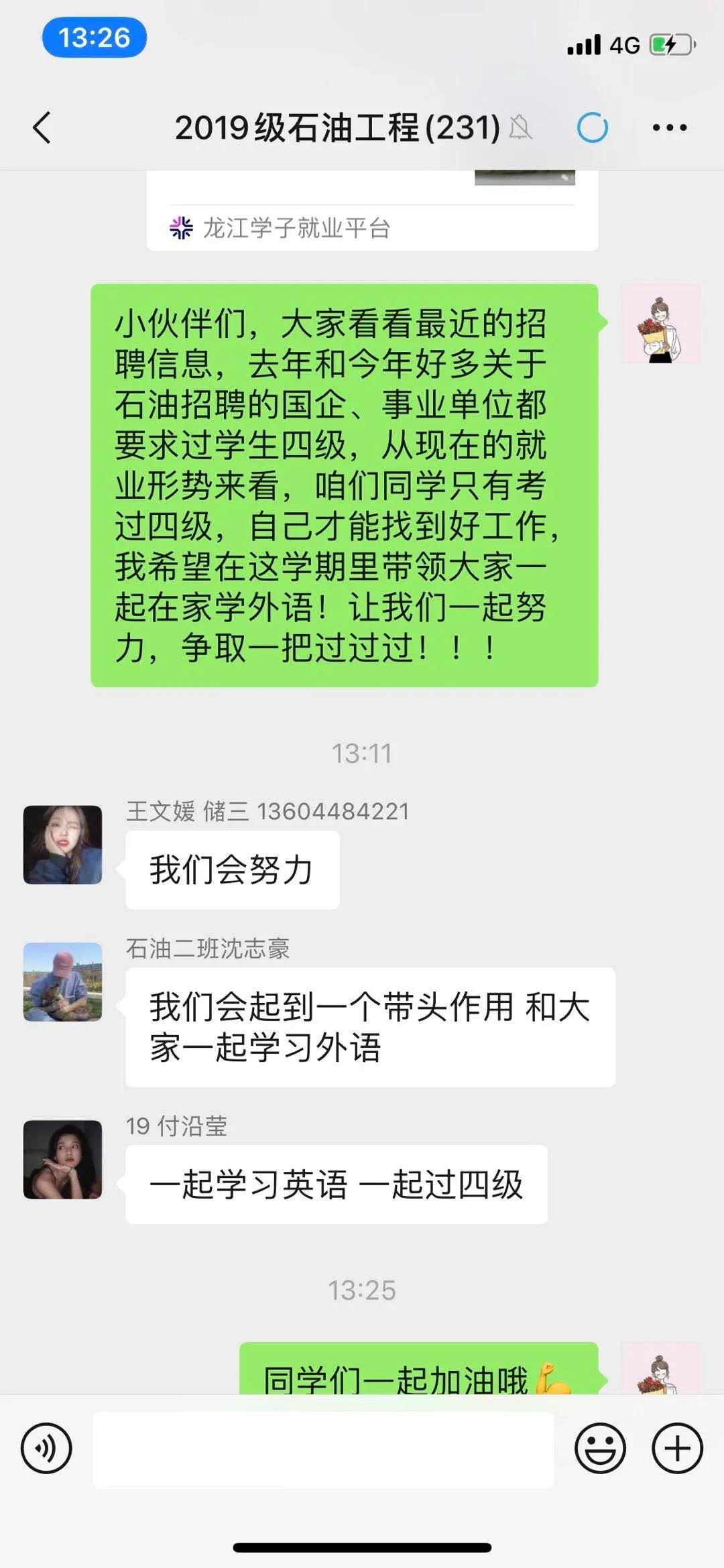View 王文媛's profile avatar
The width and height of the screenshot is (724, 1568).
pyautogui.click(x=63, y=845)
